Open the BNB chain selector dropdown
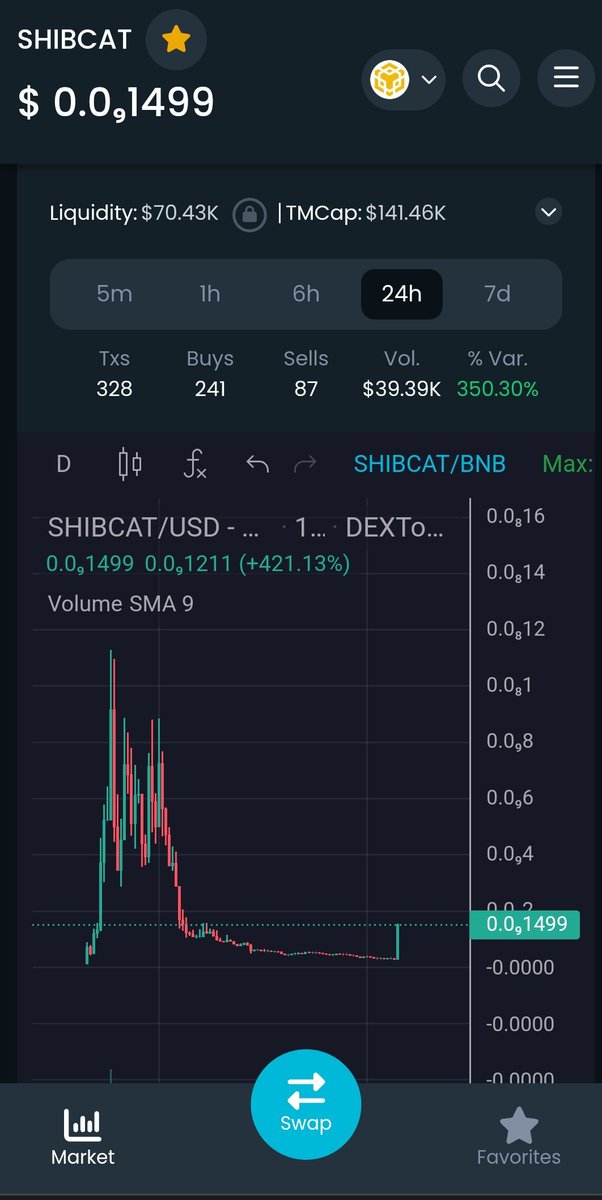 point(403,79)
